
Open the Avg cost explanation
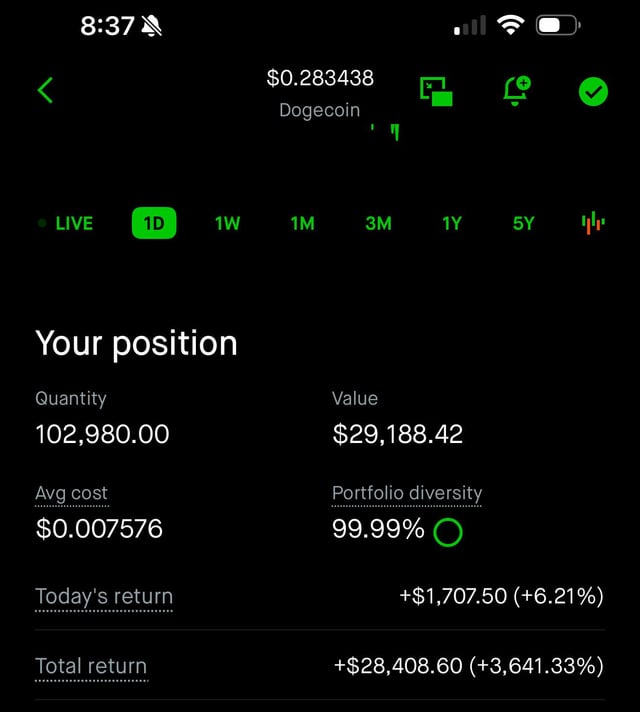pyautogui.click(x=72, y=493)
